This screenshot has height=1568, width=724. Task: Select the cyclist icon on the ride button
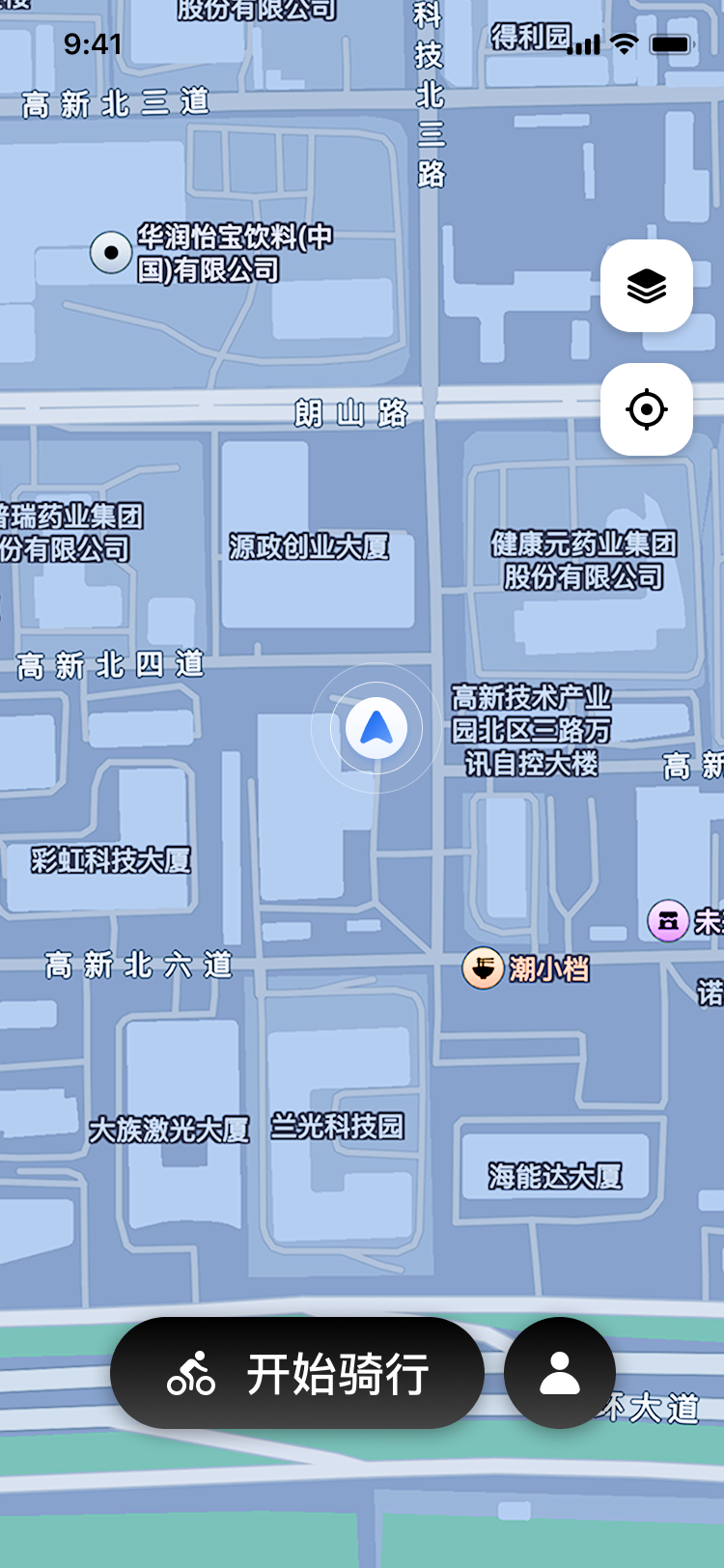pos(192,1373)
